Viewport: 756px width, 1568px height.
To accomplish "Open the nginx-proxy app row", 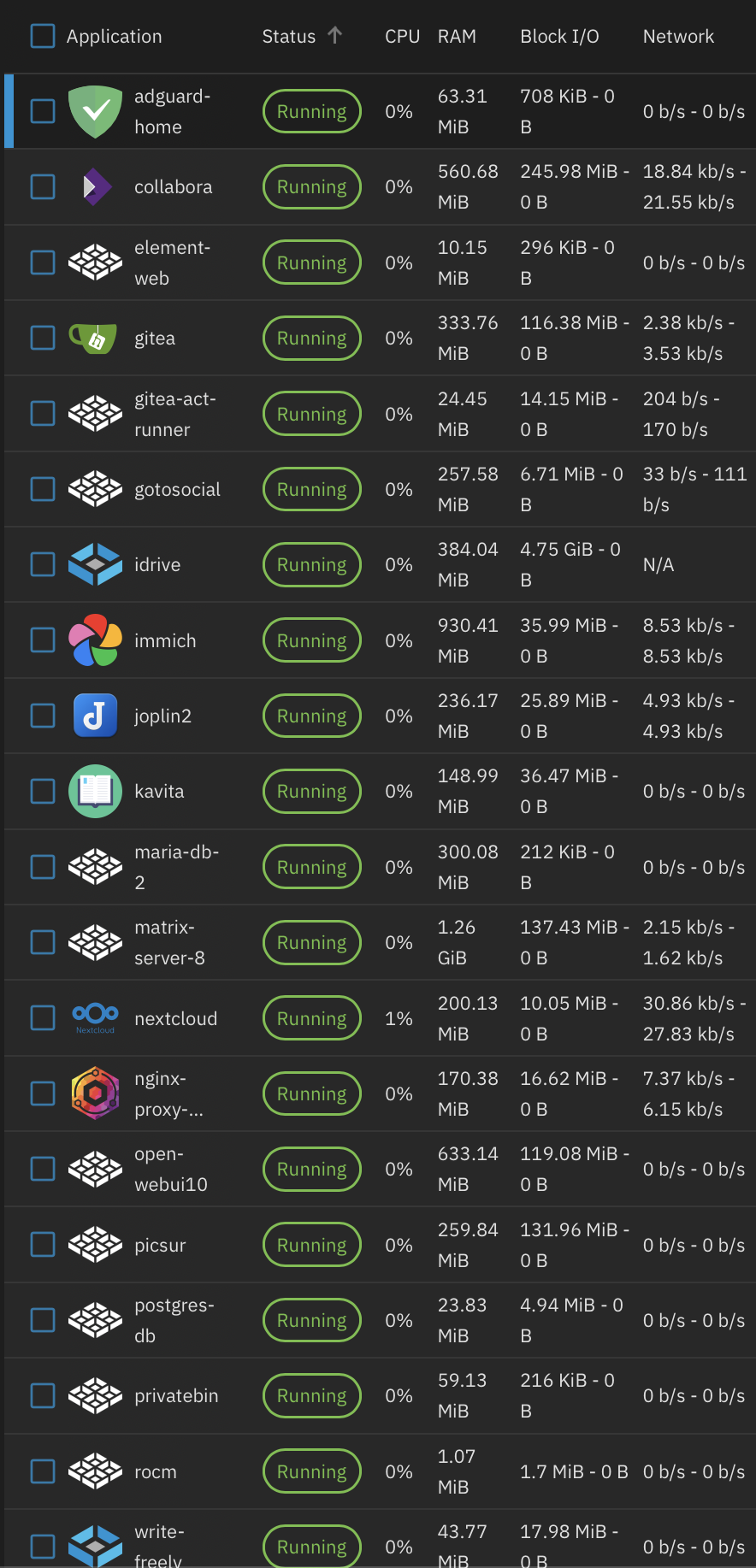I will [x=381, y=1093].
